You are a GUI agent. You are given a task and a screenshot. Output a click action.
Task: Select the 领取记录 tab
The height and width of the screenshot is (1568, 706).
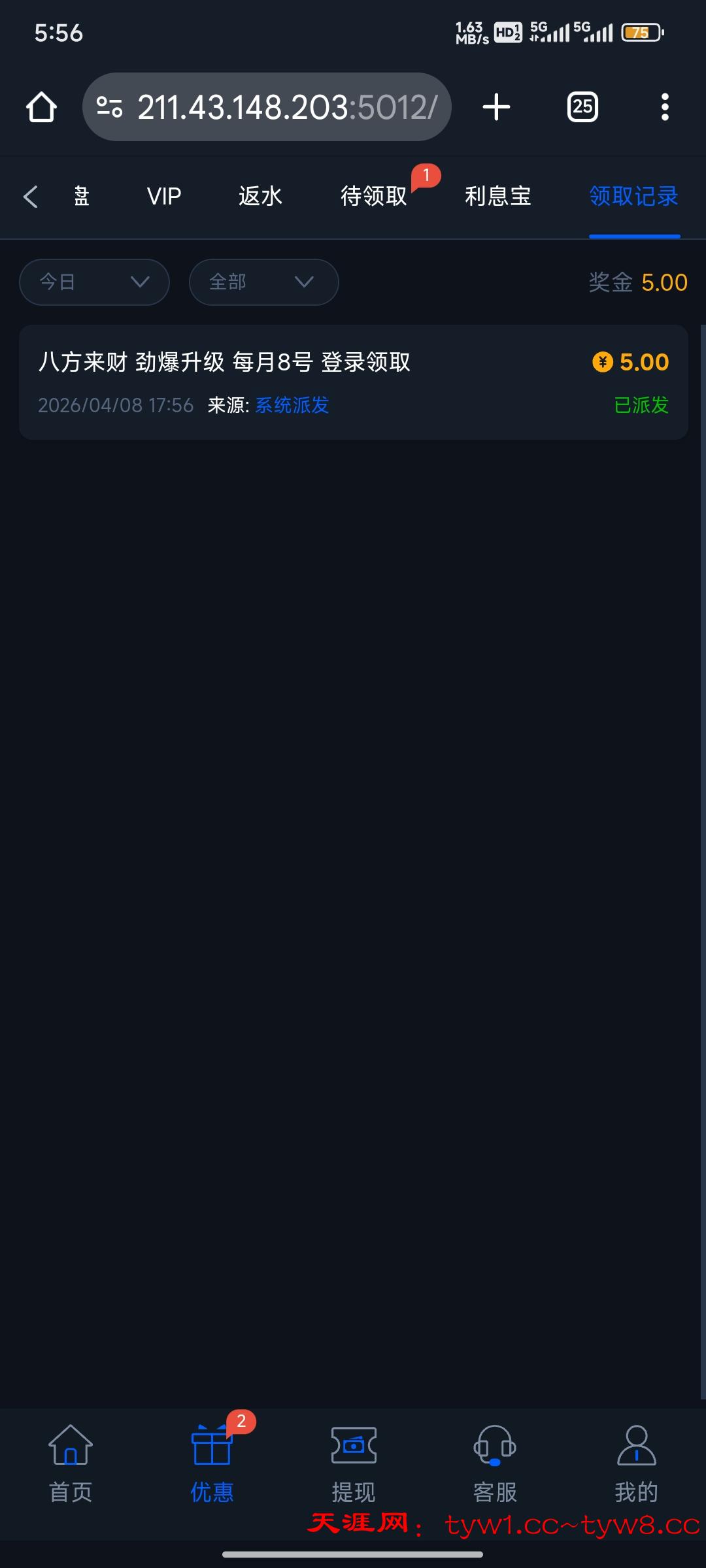(x=633, y=197)
